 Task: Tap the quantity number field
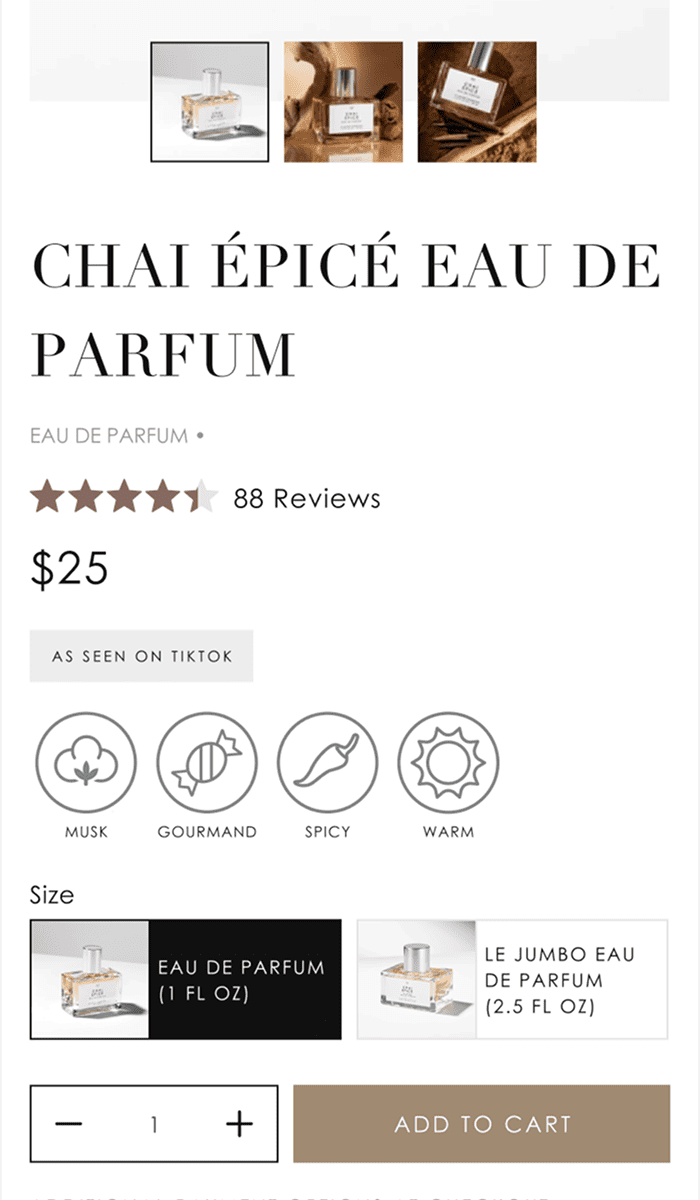pos(154,1124)
